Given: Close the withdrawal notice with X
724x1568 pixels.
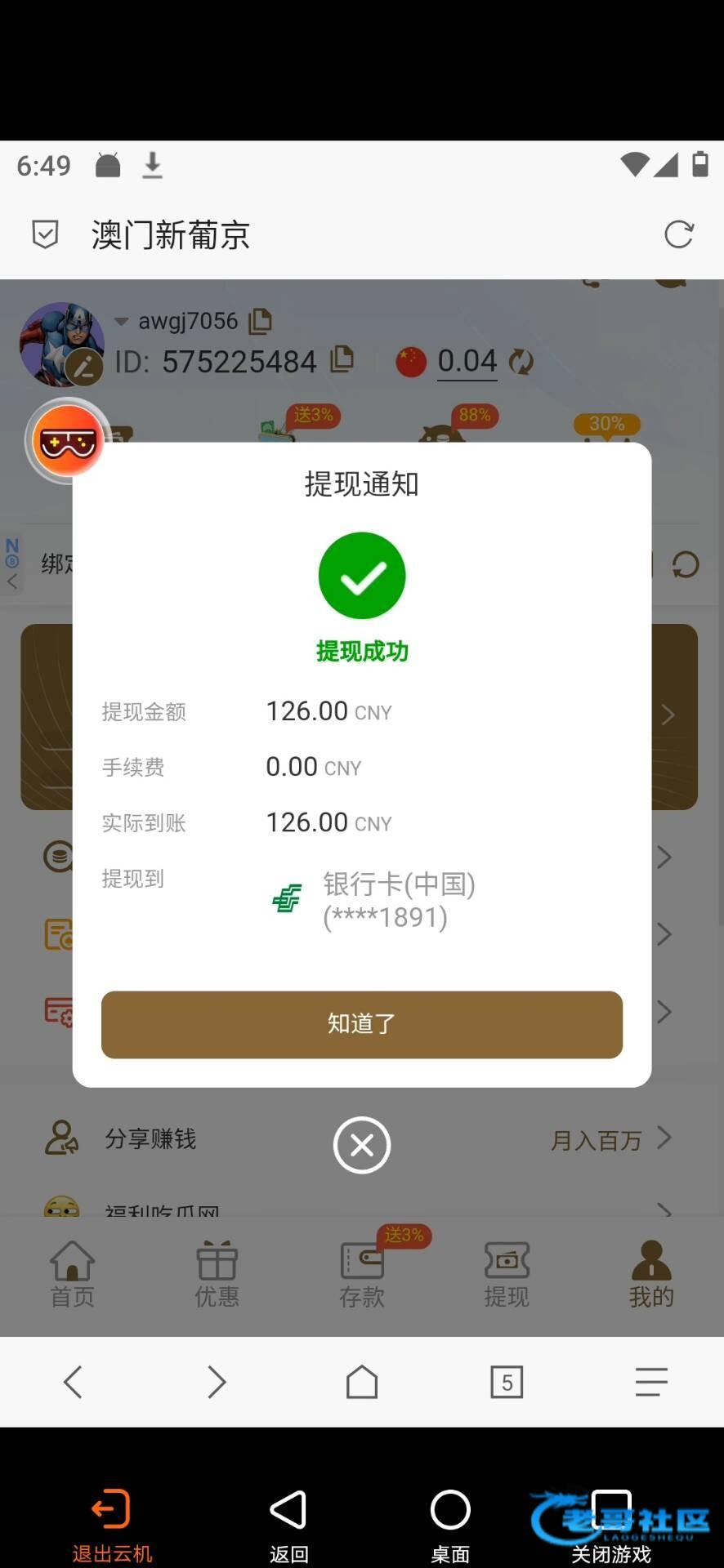Looking at the screenshot, I should coord(361,1145).
